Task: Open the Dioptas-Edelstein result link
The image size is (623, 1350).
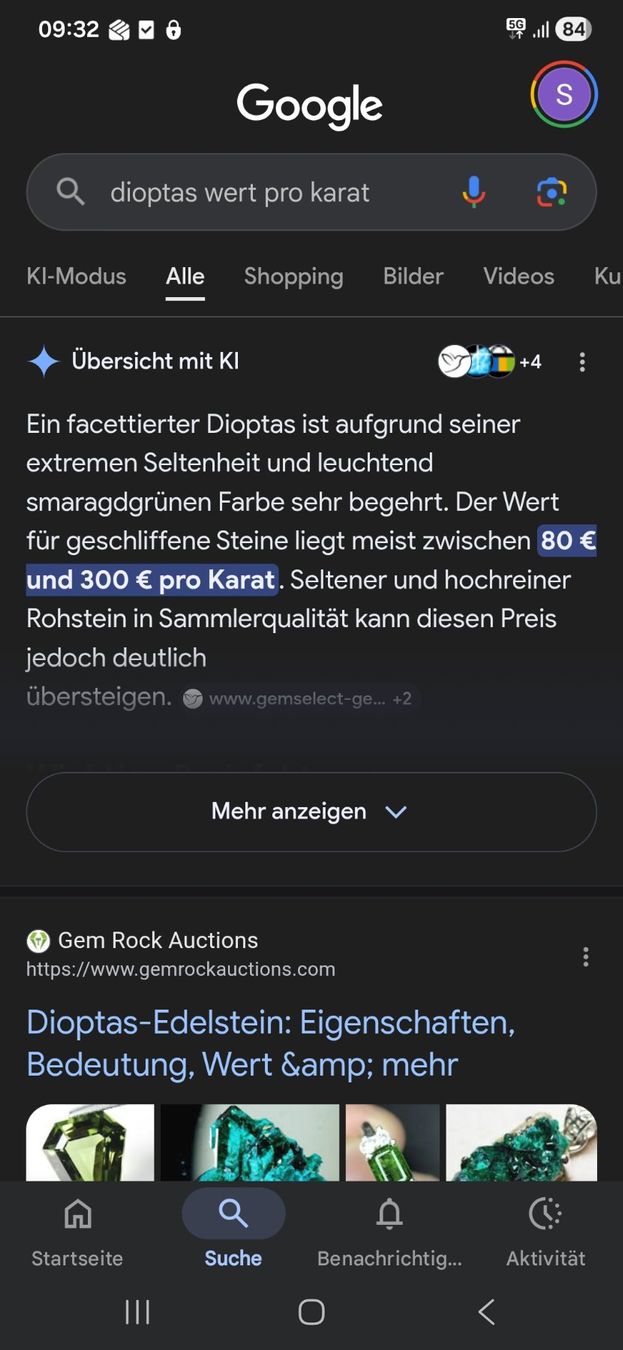Action: pyautogui.click(x=270, y=1043)
